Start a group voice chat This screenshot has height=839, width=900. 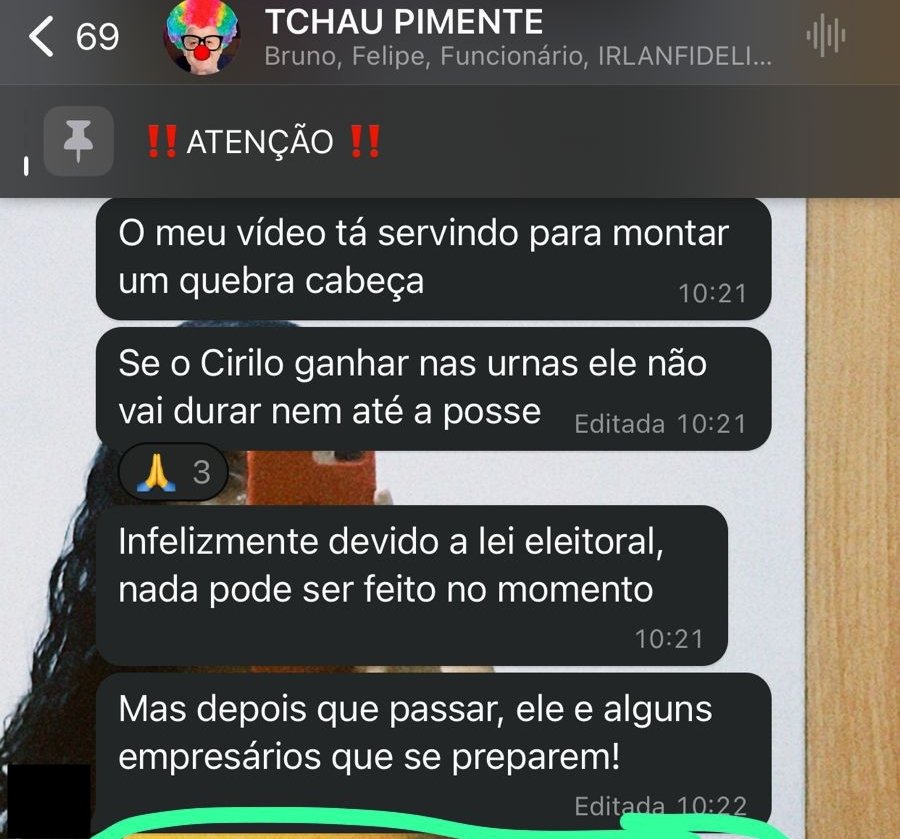click(x=825, y=38)
